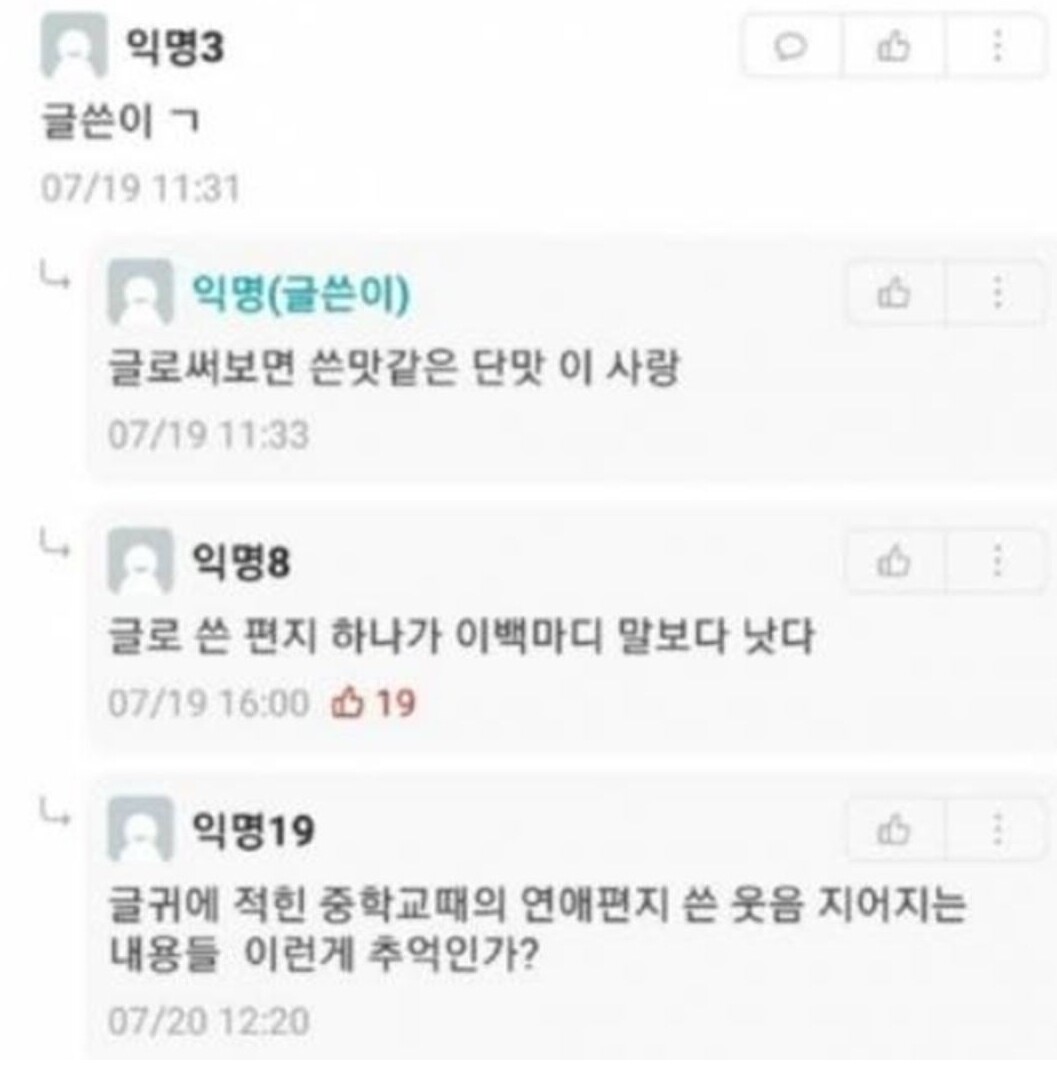1057x1069 pixels.
Task: Reply to 익명3's comment
Action: coord(790,47)
